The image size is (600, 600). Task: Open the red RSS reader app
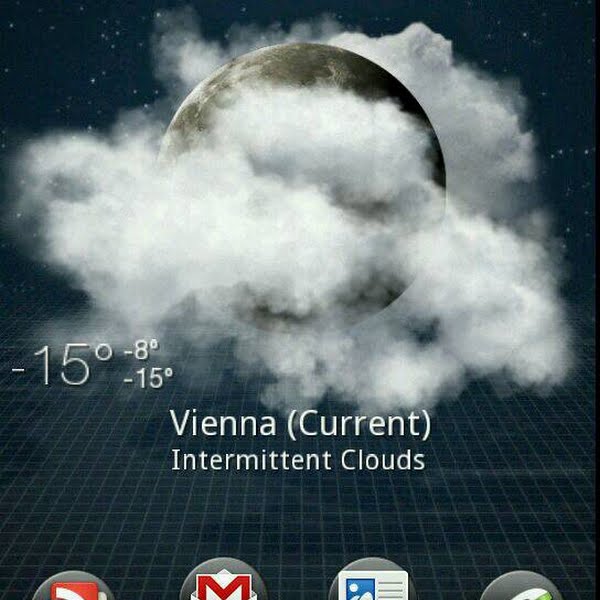click(x=73, y=587)
